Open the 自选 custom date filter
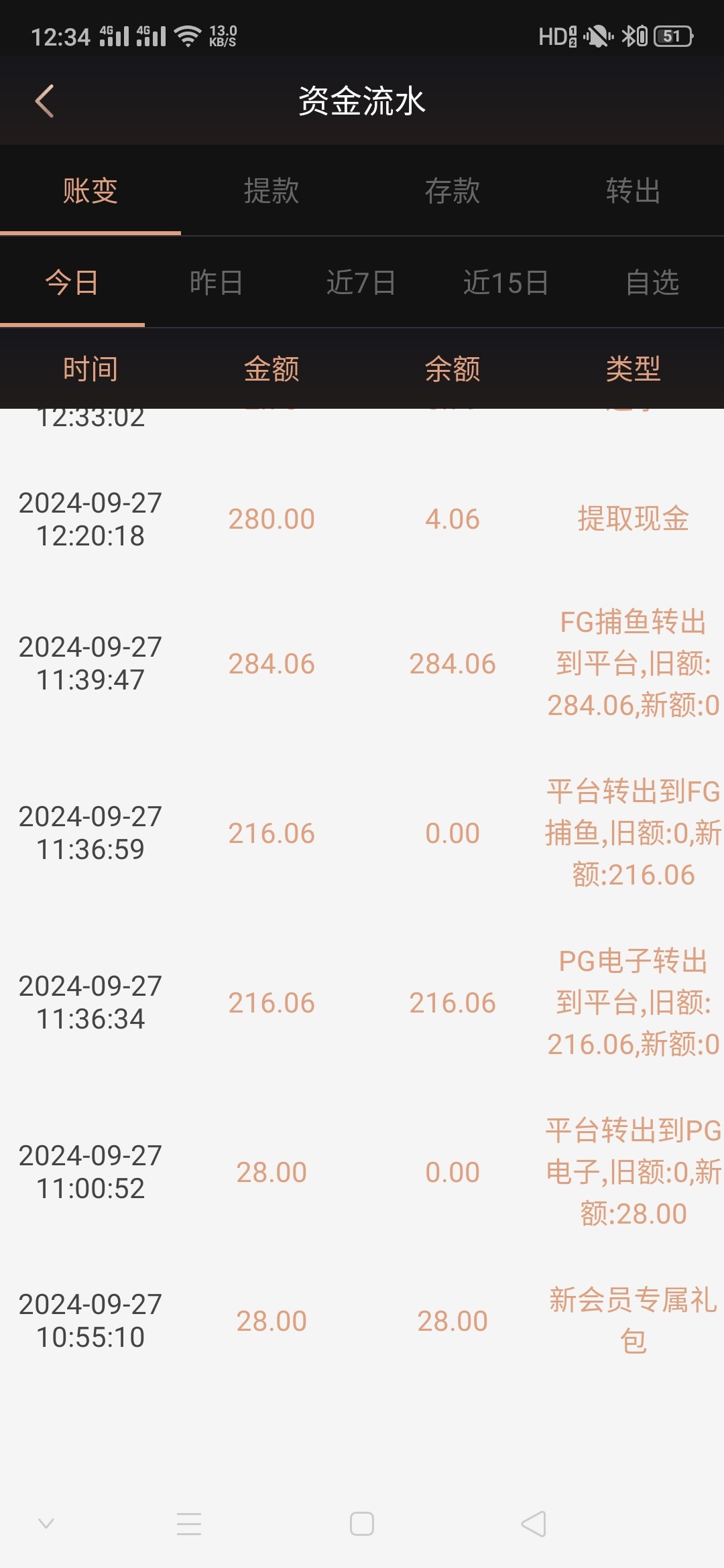The image size is (724, 1568). [x=652, y=282]
